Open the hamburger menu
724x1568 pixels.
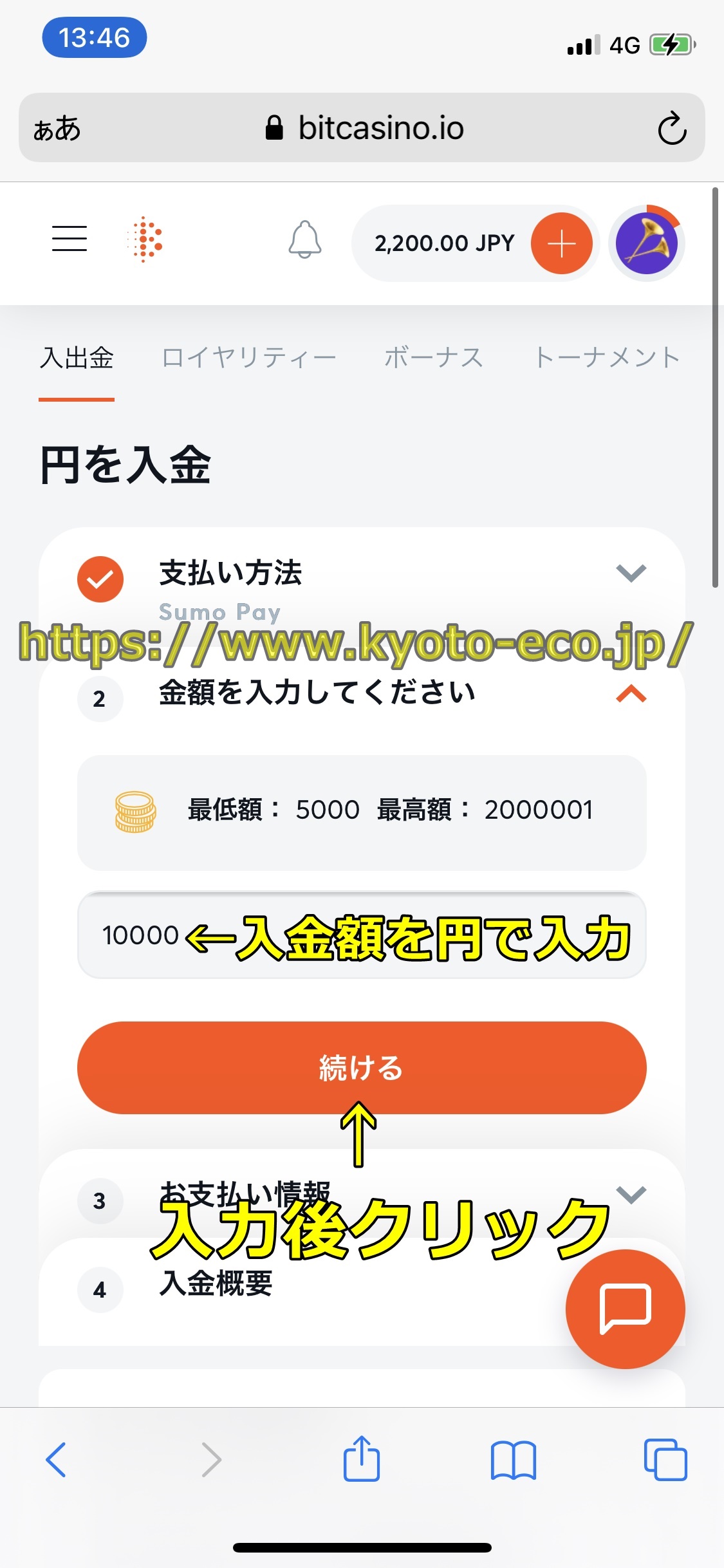[x=70, y=239]
